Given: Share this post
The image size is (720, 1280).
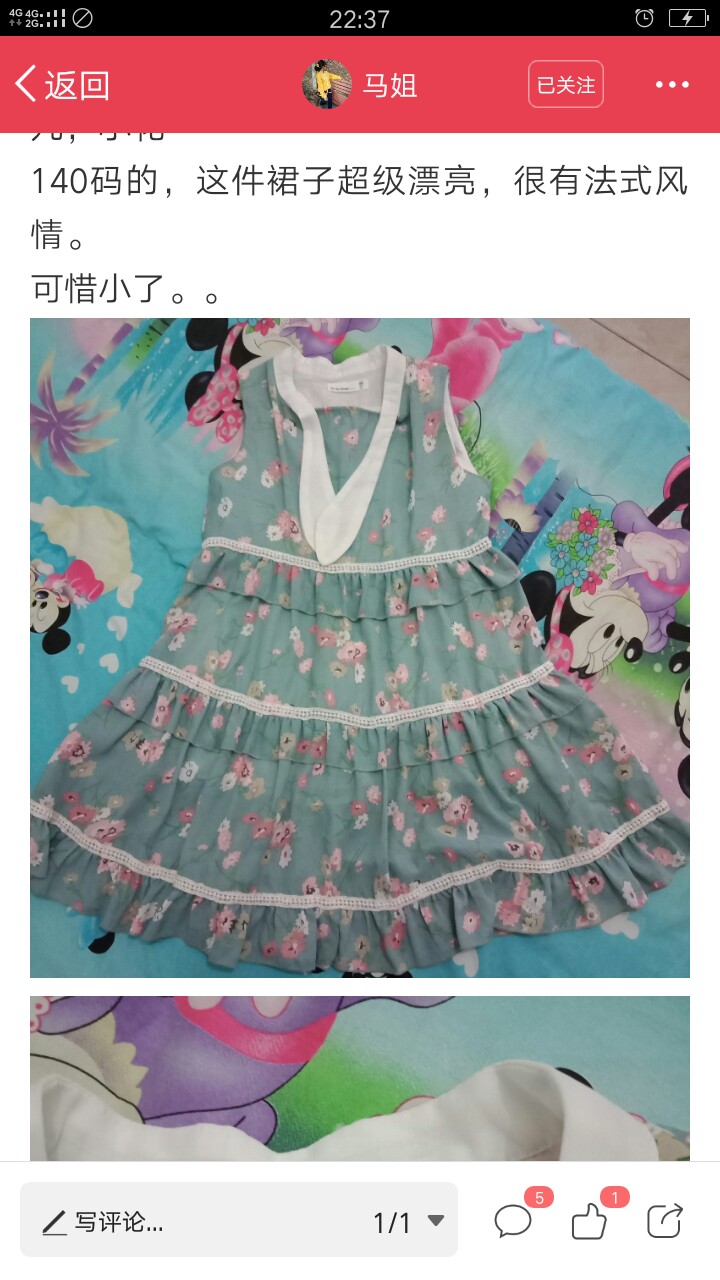Looking at the screenshot, I should [664, 1221].
